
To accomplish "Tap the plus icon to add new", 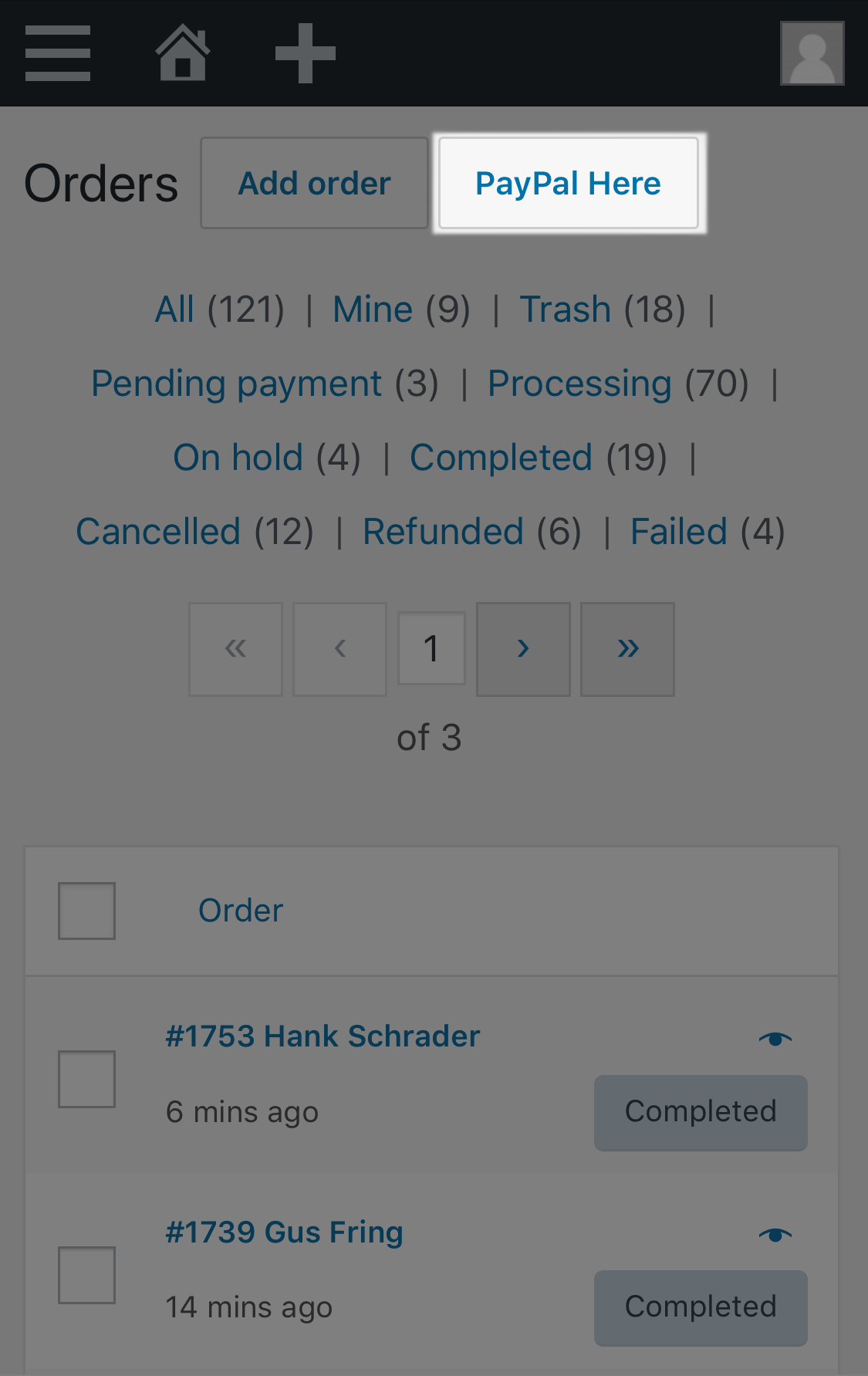I will click(306, 53).
